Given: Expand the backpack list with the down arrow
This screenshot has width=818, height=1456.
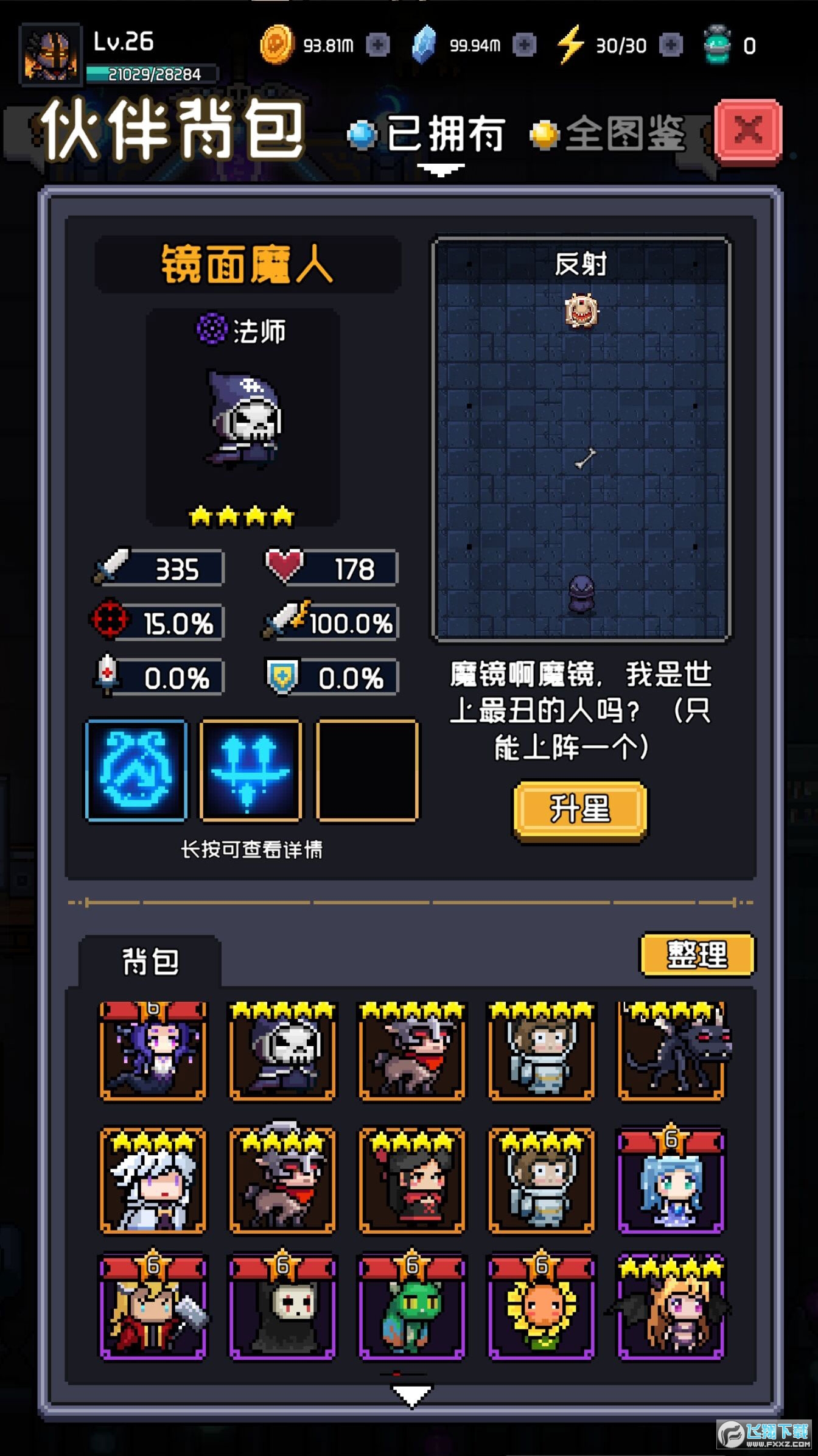Looking at the screenshot, I should tap(411, 1394).
